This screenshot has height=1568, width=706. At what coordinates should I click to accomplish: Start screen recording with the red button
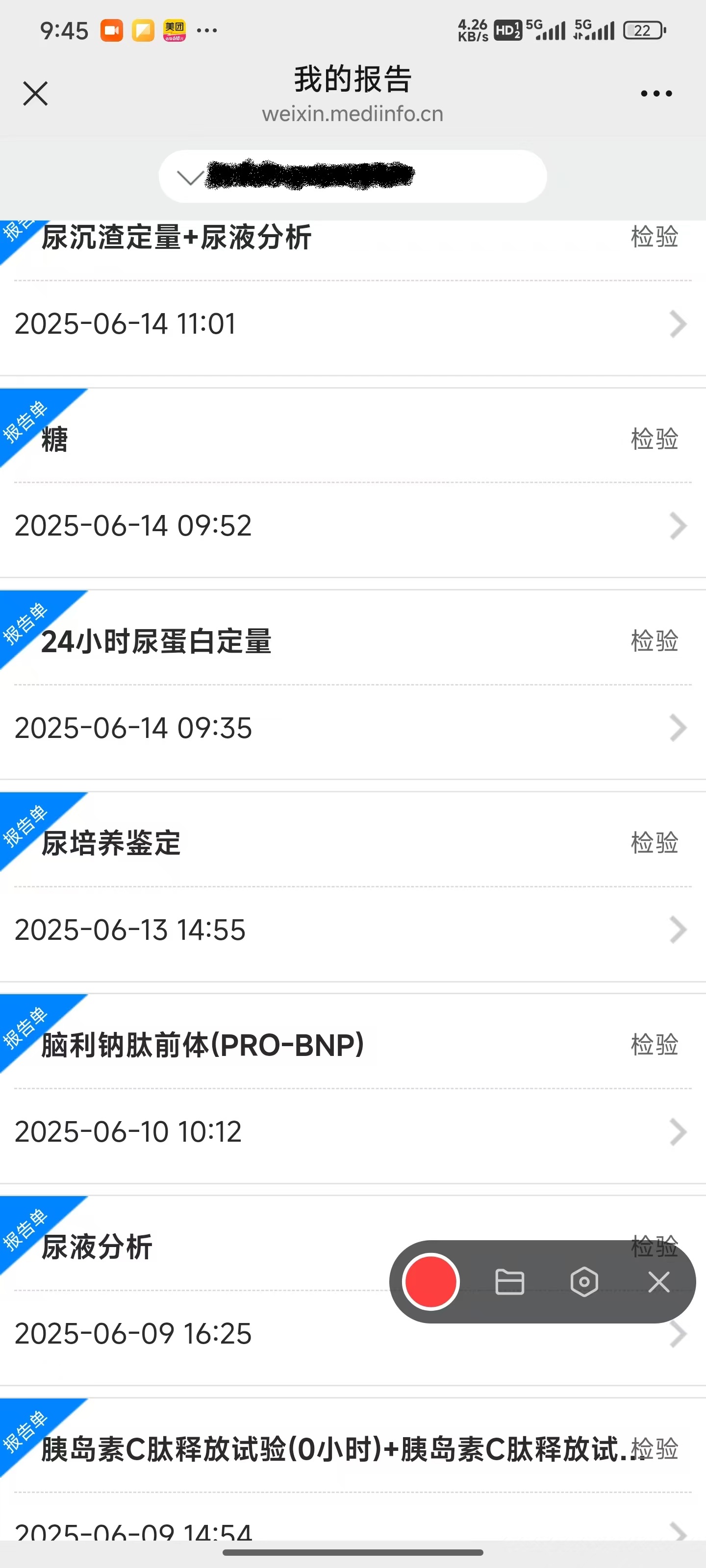tap(430, 1282)
